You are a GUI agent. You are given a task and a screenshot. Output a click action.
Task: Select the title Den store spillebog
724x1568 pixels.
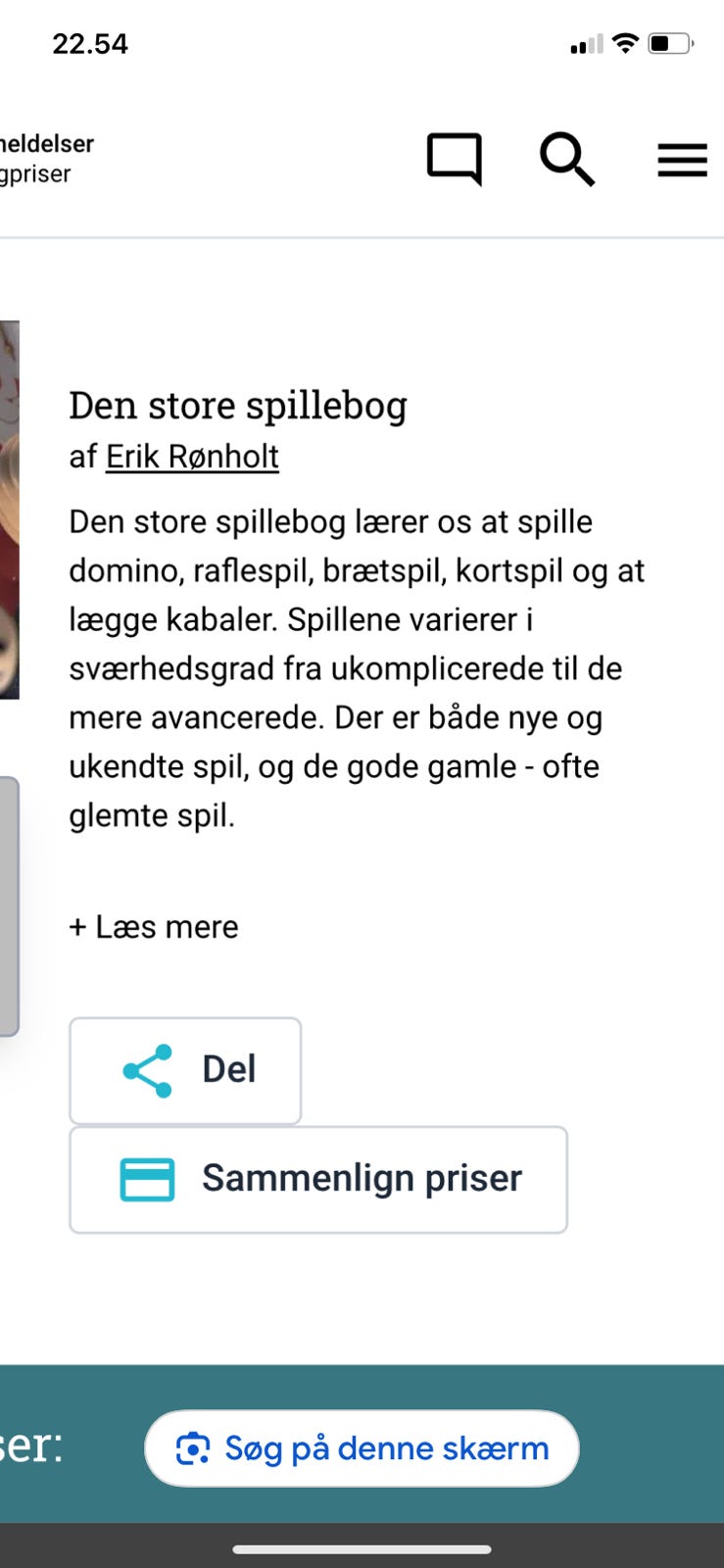point(238,405)
